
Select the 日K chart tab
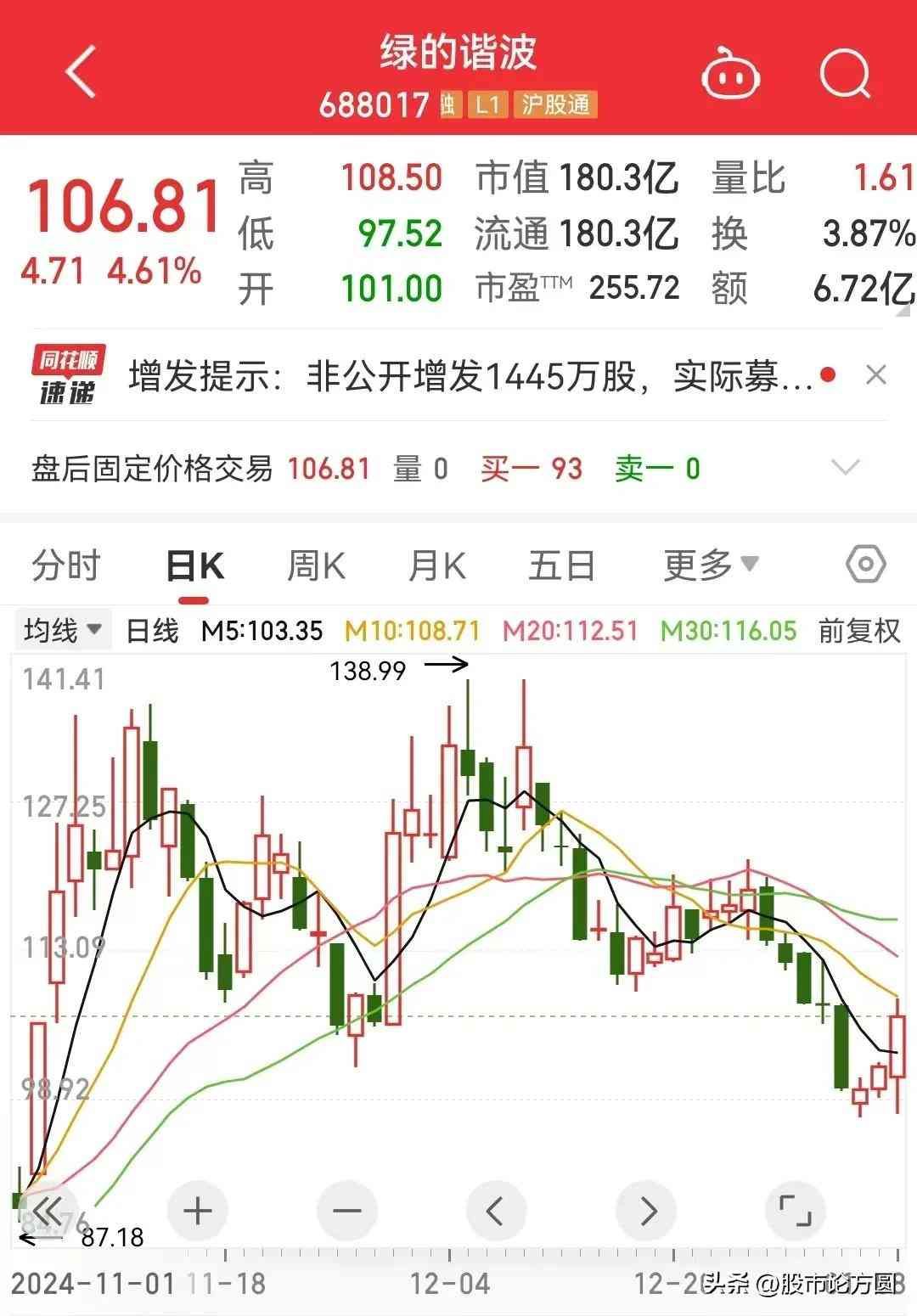(x=194, y=566)
